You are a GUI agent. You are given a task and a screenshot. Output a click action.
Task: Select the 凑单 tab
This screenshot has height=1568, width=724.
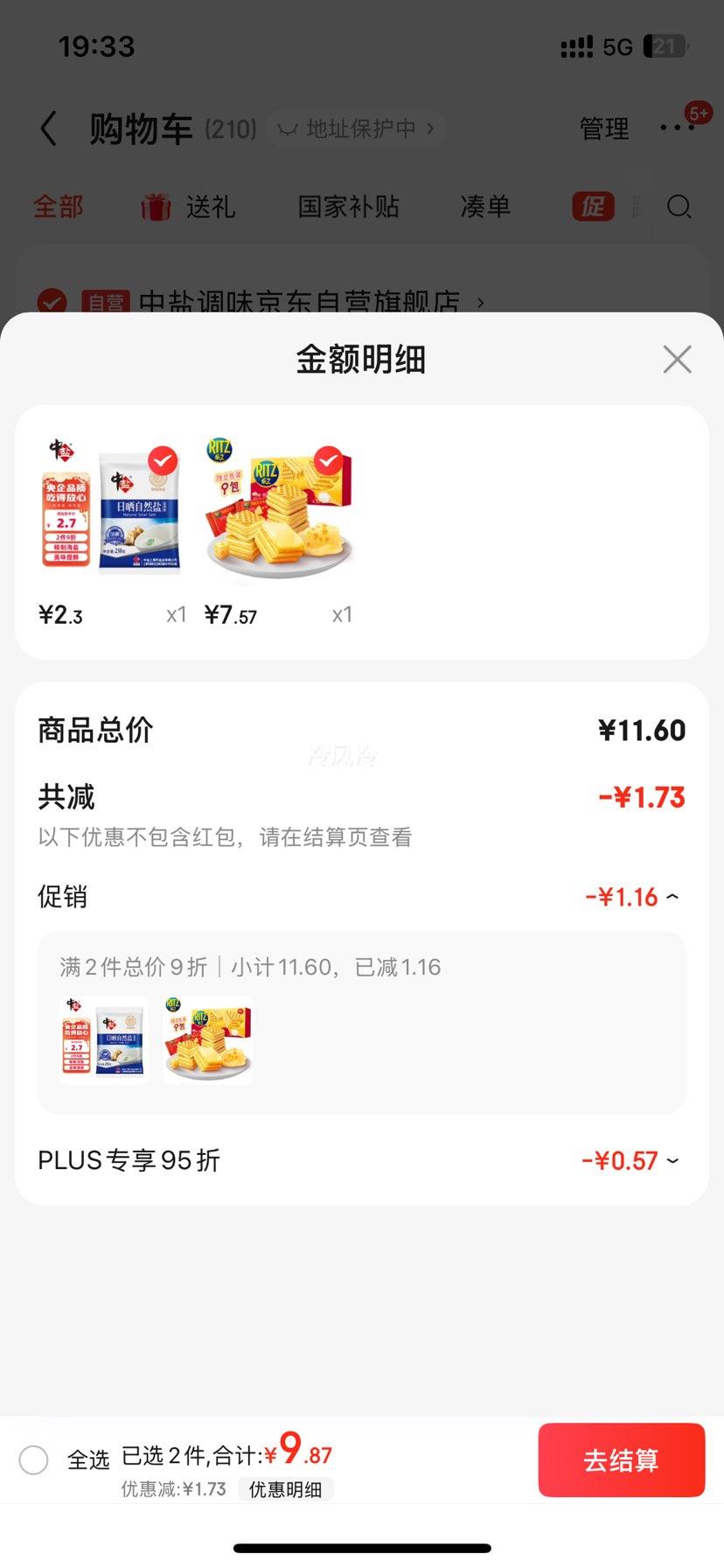485,206
